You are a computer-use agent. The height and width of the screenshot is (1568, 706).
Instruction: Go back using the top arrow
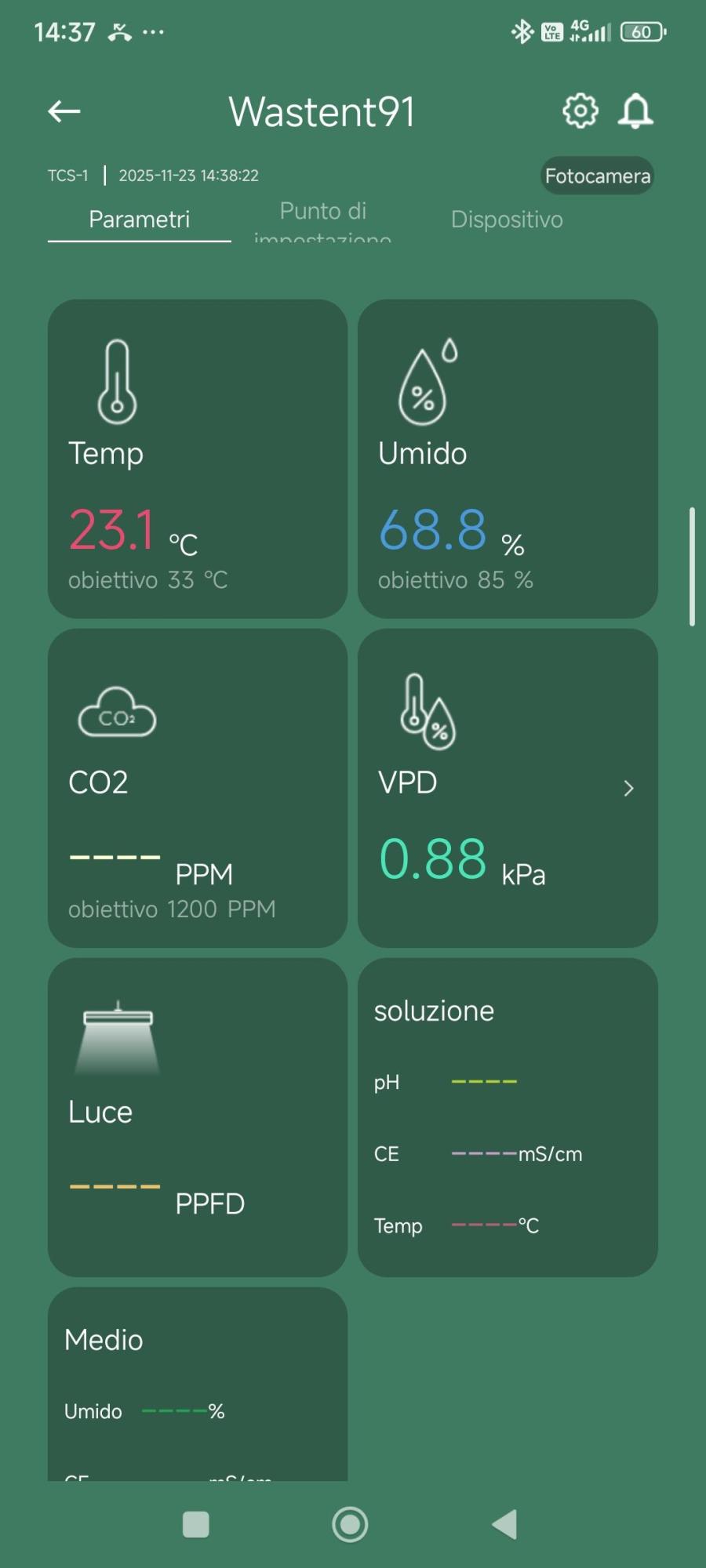pos(64,111)
